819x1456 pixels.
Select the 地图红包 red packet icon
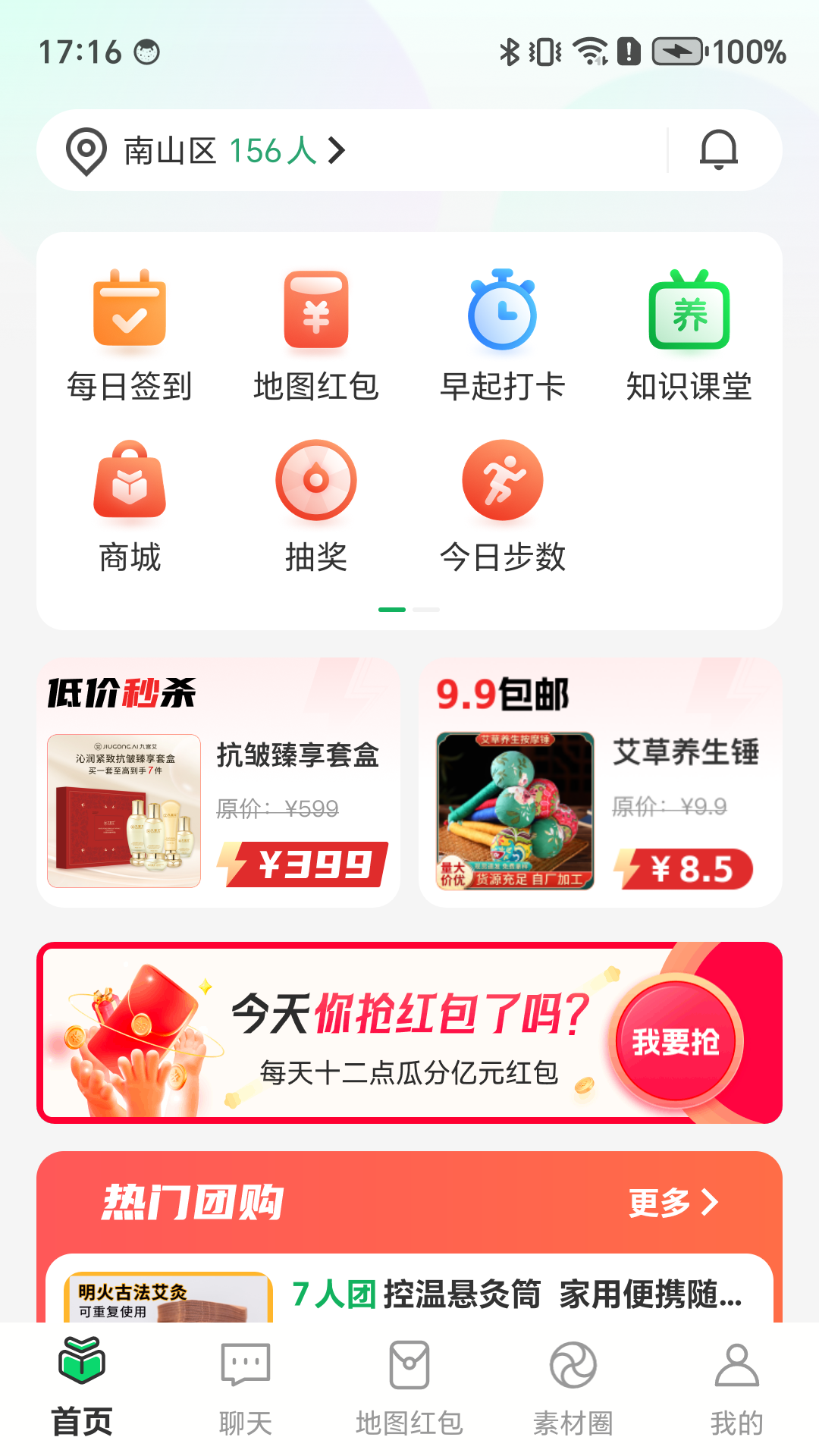coord(315,311)
